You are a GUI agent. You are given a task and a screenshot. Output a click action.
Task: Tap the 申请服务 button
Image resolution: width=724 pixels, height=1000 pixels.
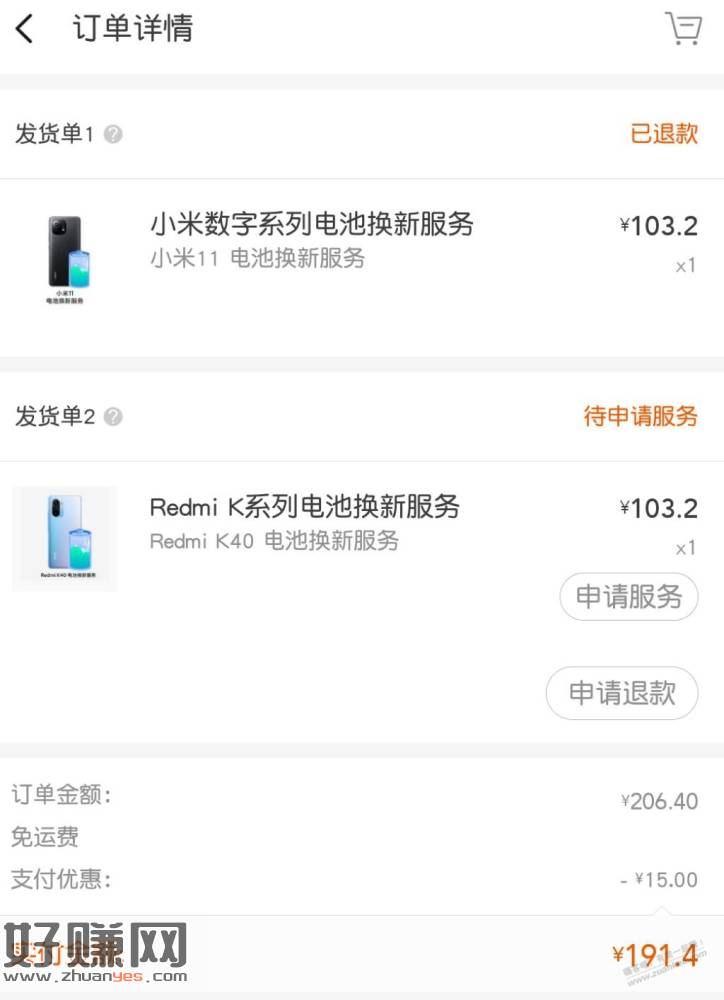tap(628, 597)
